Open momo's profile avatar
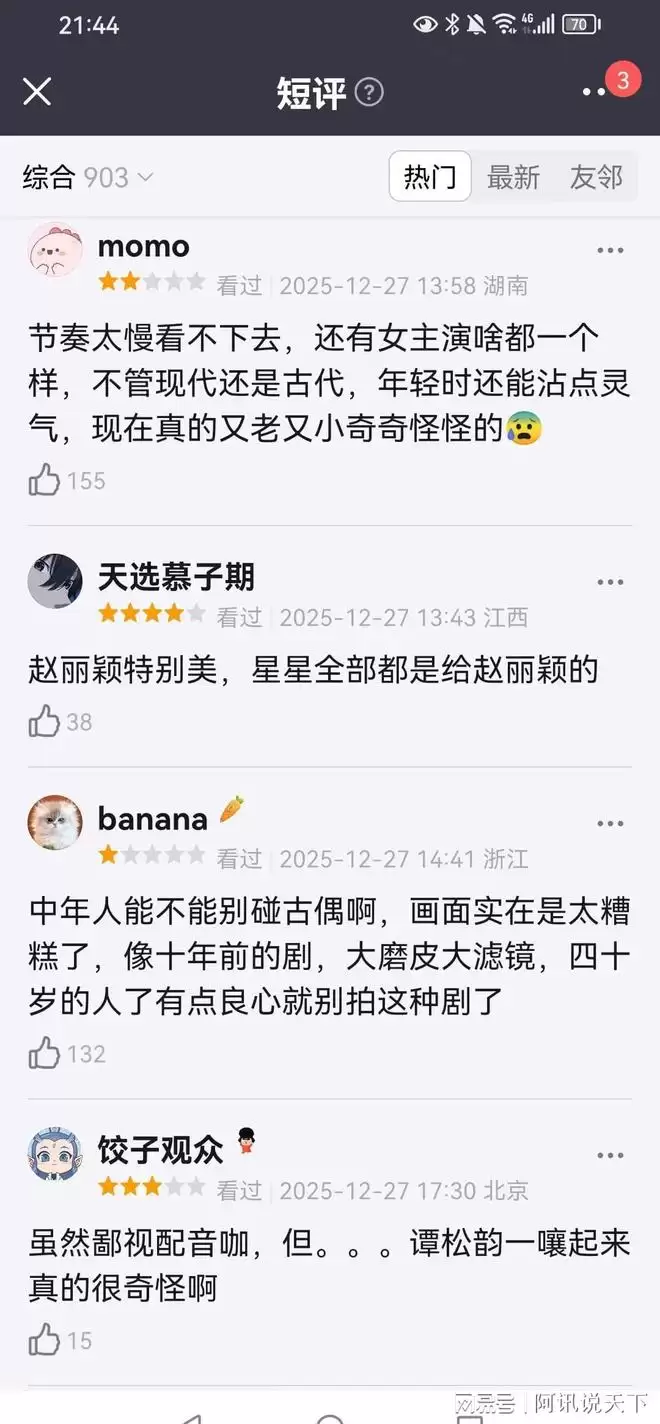This screenshot has width=660, height=1424. (54, 250)
